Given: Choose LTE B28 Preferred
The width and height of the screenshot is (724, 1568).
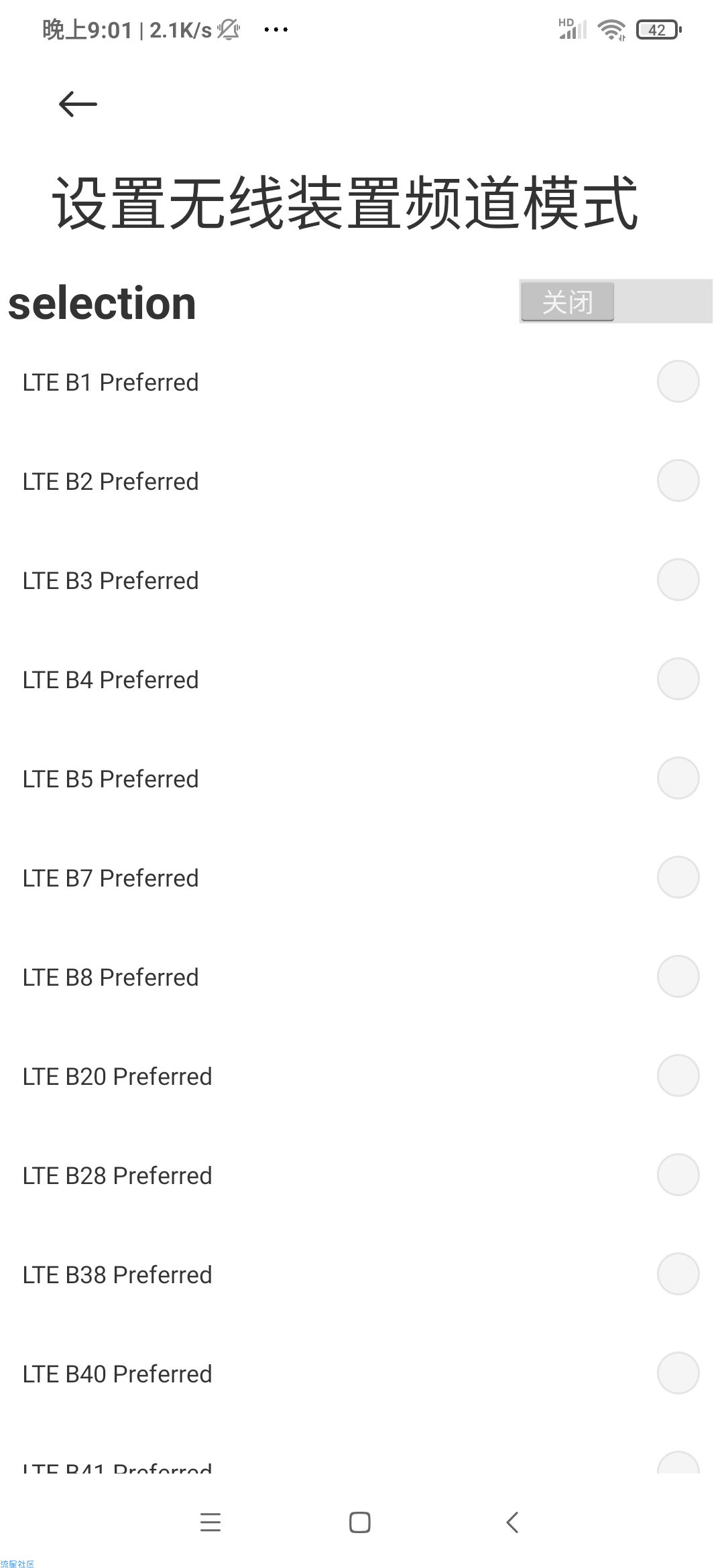Looking at the screenshot, I should tap(362, 1175).
